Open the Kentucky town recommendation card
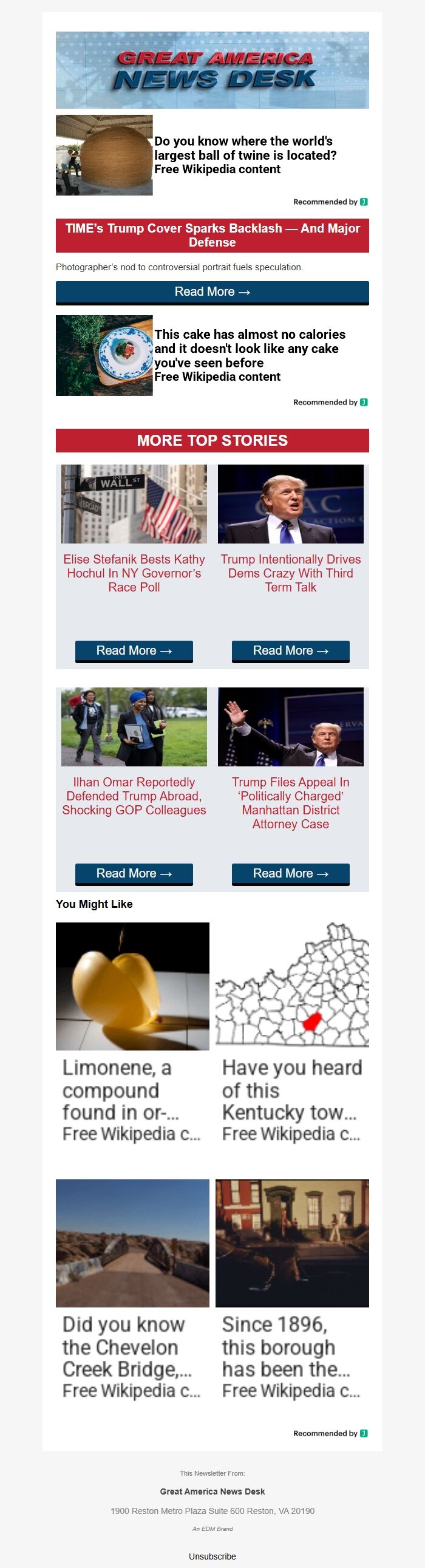Viewport: 425px width, 1568px height. pyautogui.click(x=292, y=1035)
